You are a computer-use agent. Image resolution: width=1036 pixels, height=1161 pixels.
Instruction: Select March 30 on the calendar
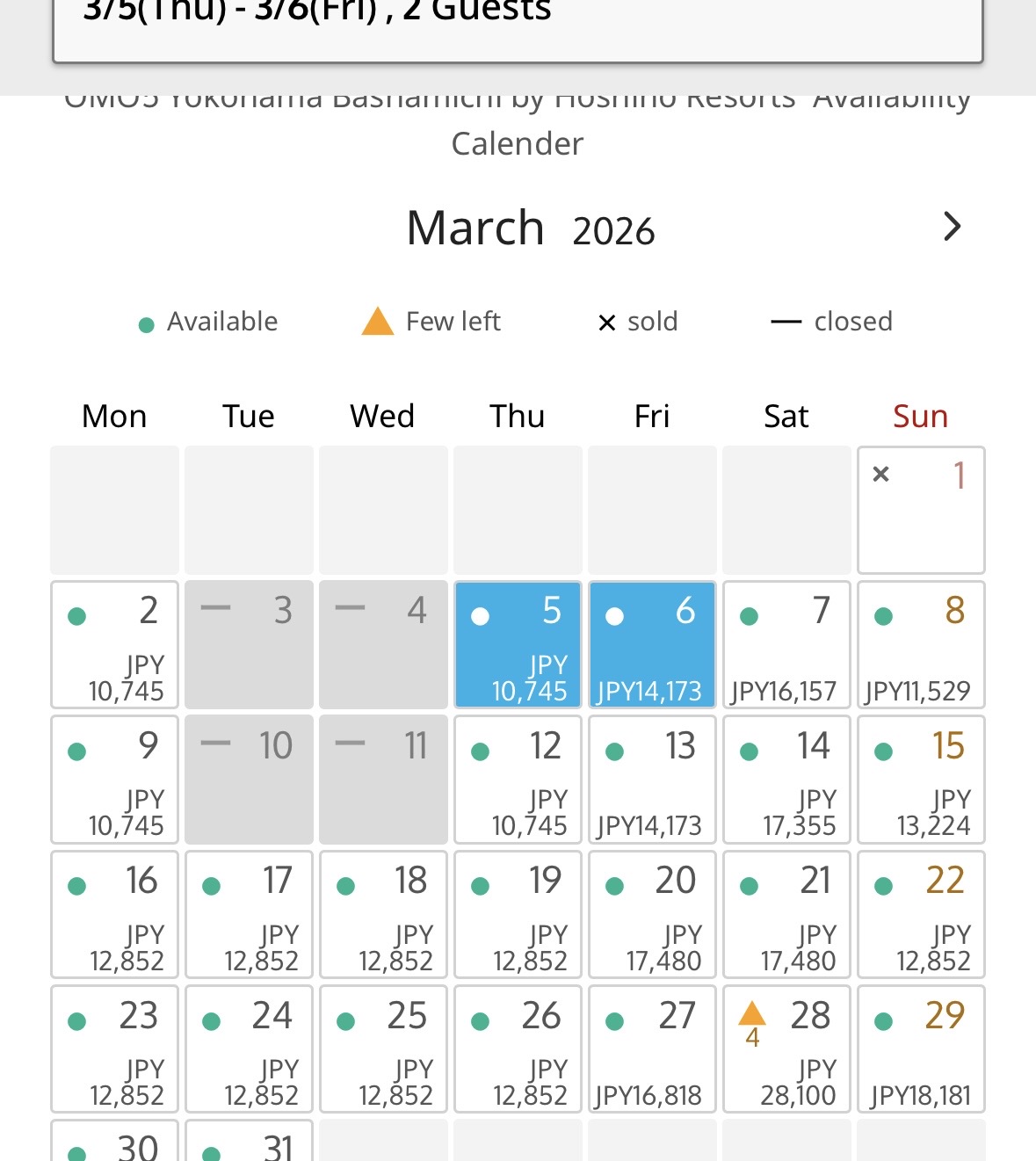115,1143
